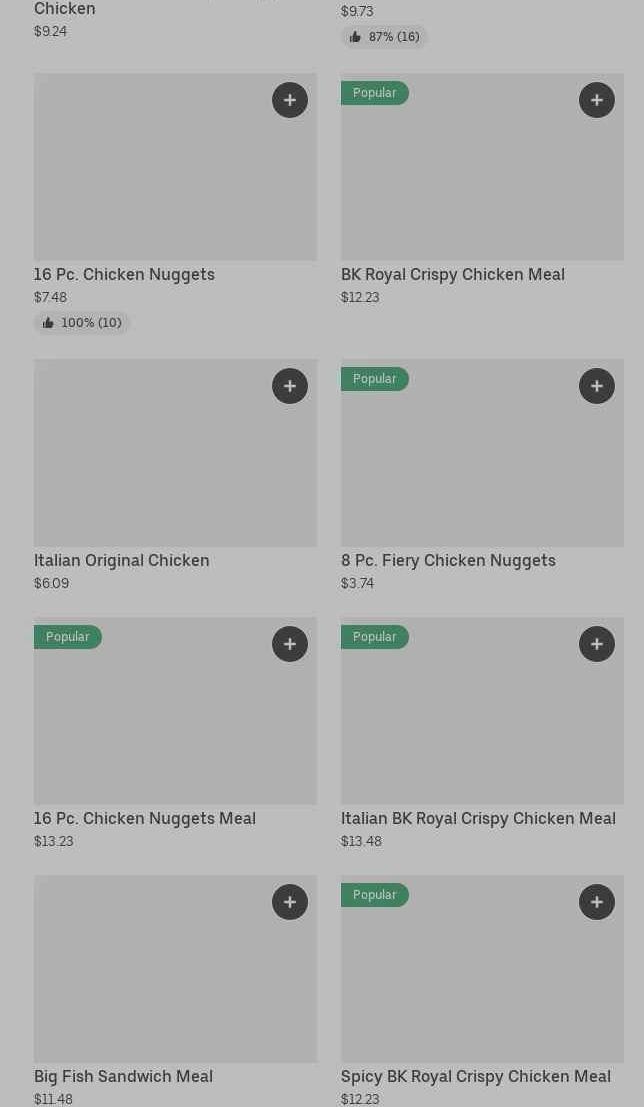Open Big Fish Sandwich Meal details
644x1107 pixels.
coord(123,1076)
